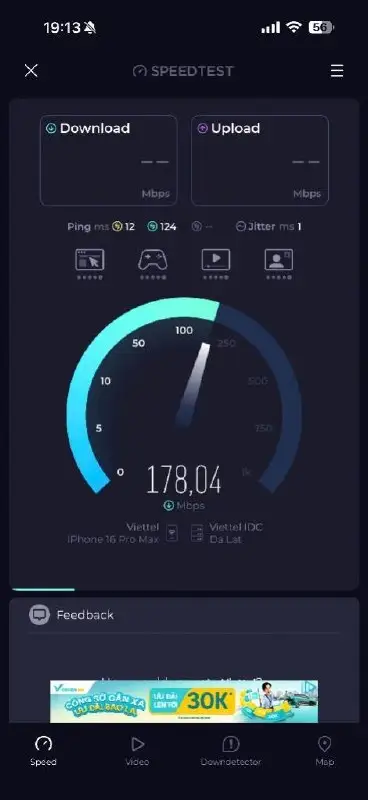Viewport: 368px width, 800px height.
Task: Open the Downdetector tab
Action: click(231, 751)
